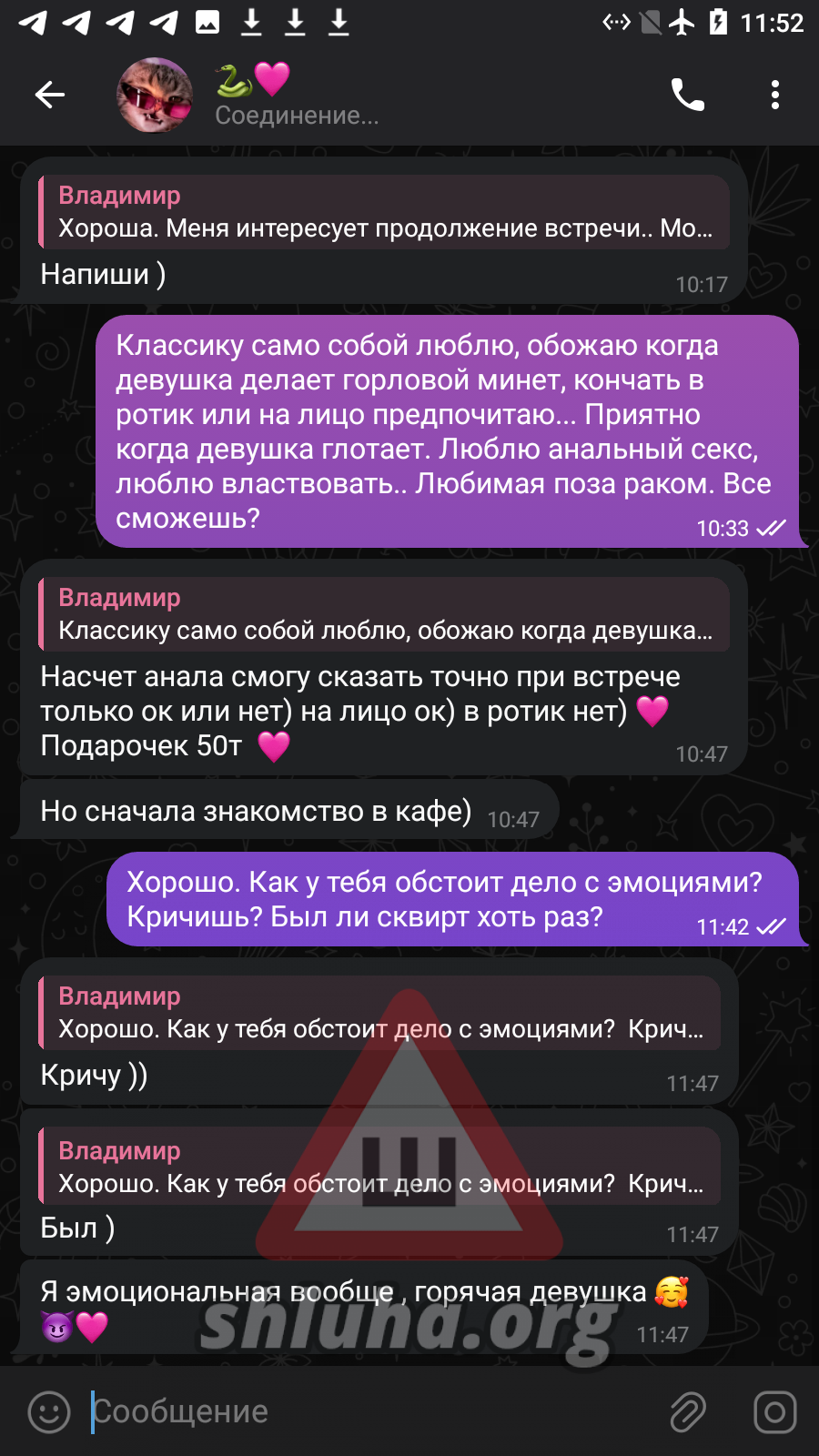Image resolution: width=819 pixels, height=1456 pixels.
Task: Jump to quoted message above Напиши
Action: (384, 212)
